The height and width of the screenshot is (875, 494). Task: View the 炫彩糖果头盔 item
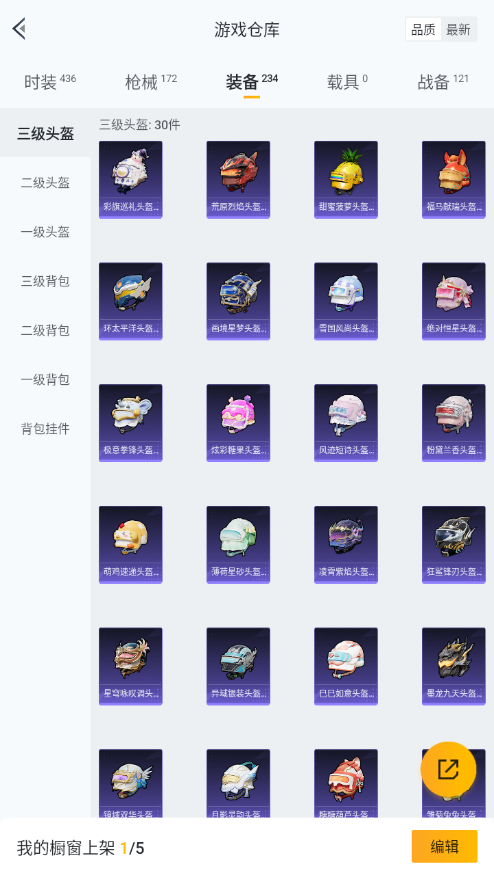[238, 423]
